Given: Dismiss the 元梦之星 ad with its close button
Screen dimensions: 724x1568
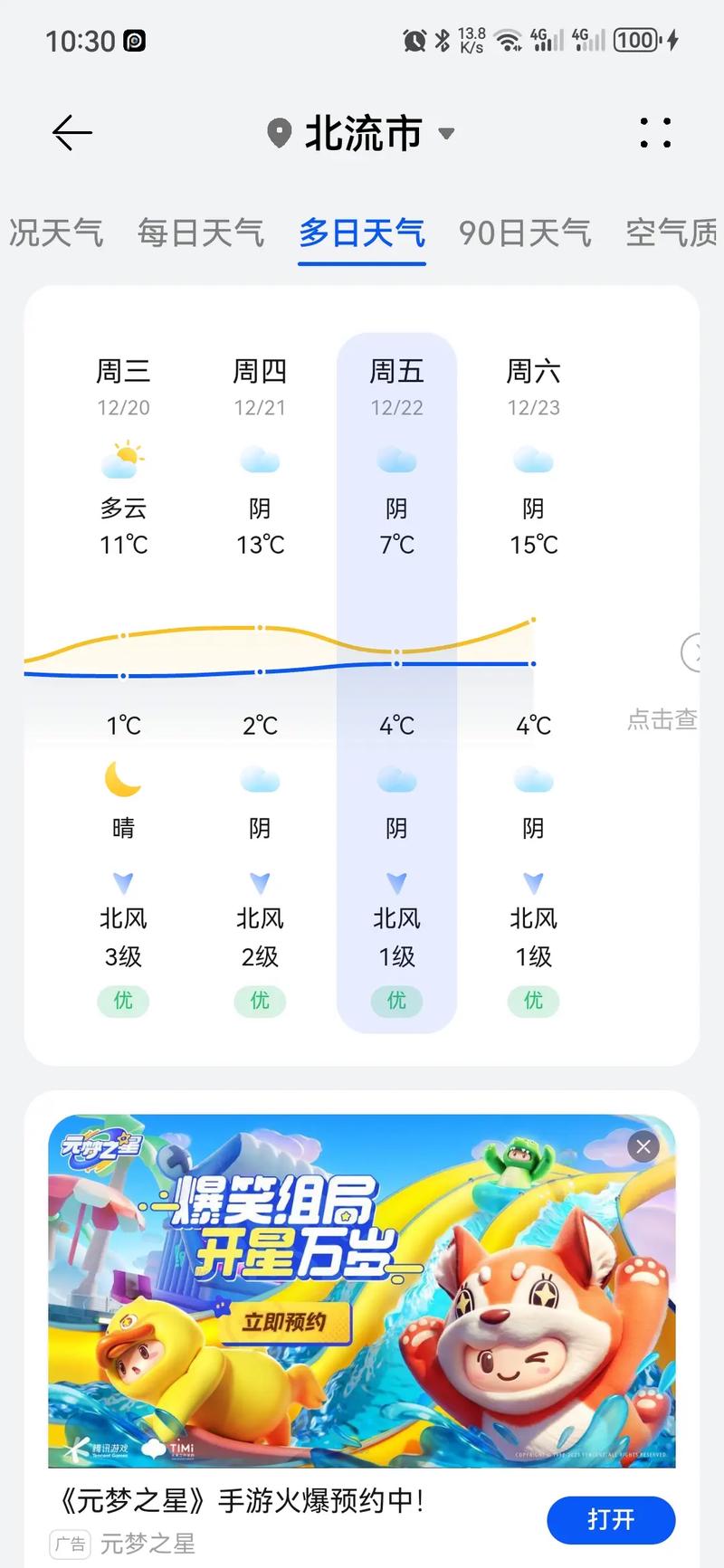Looking at the screenshot, I should [x=643, y=1147].
